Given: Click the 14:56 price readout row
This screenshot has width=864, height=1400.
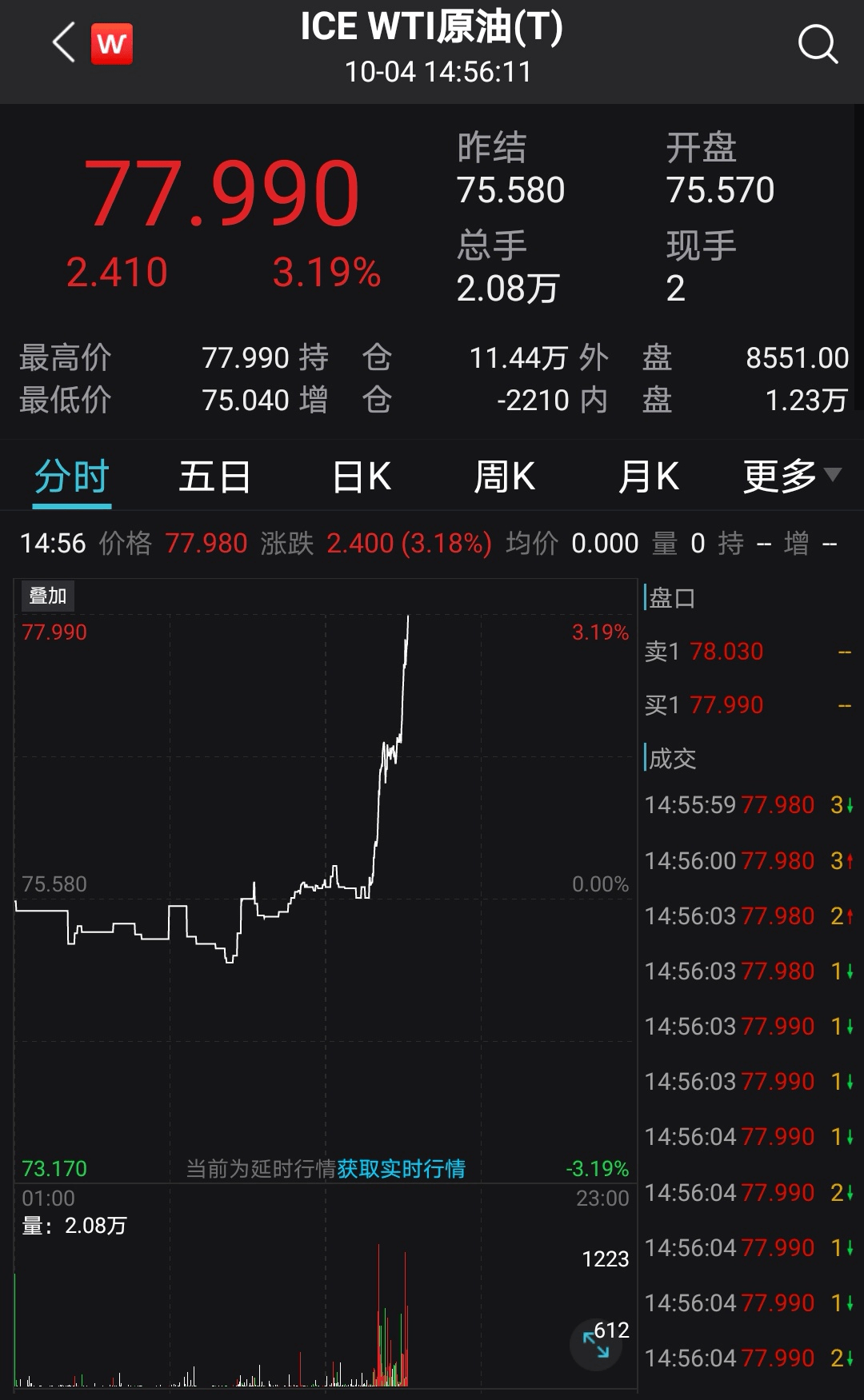Looking at the screenshot, I should (x=240, y=543).
